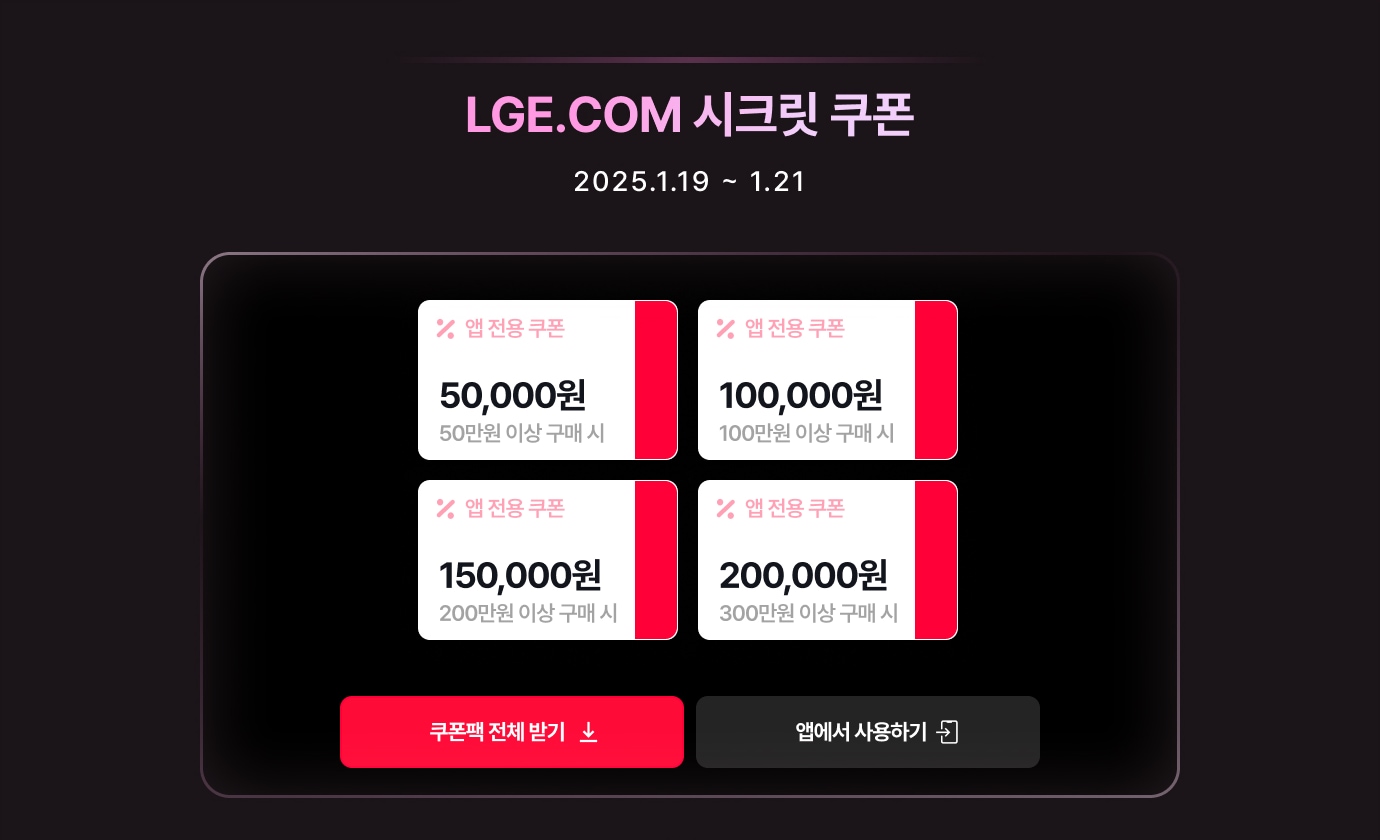1380x840 pixels.
Task: Choose the 150,000원 coupon card
Action: tap(547, 560)
